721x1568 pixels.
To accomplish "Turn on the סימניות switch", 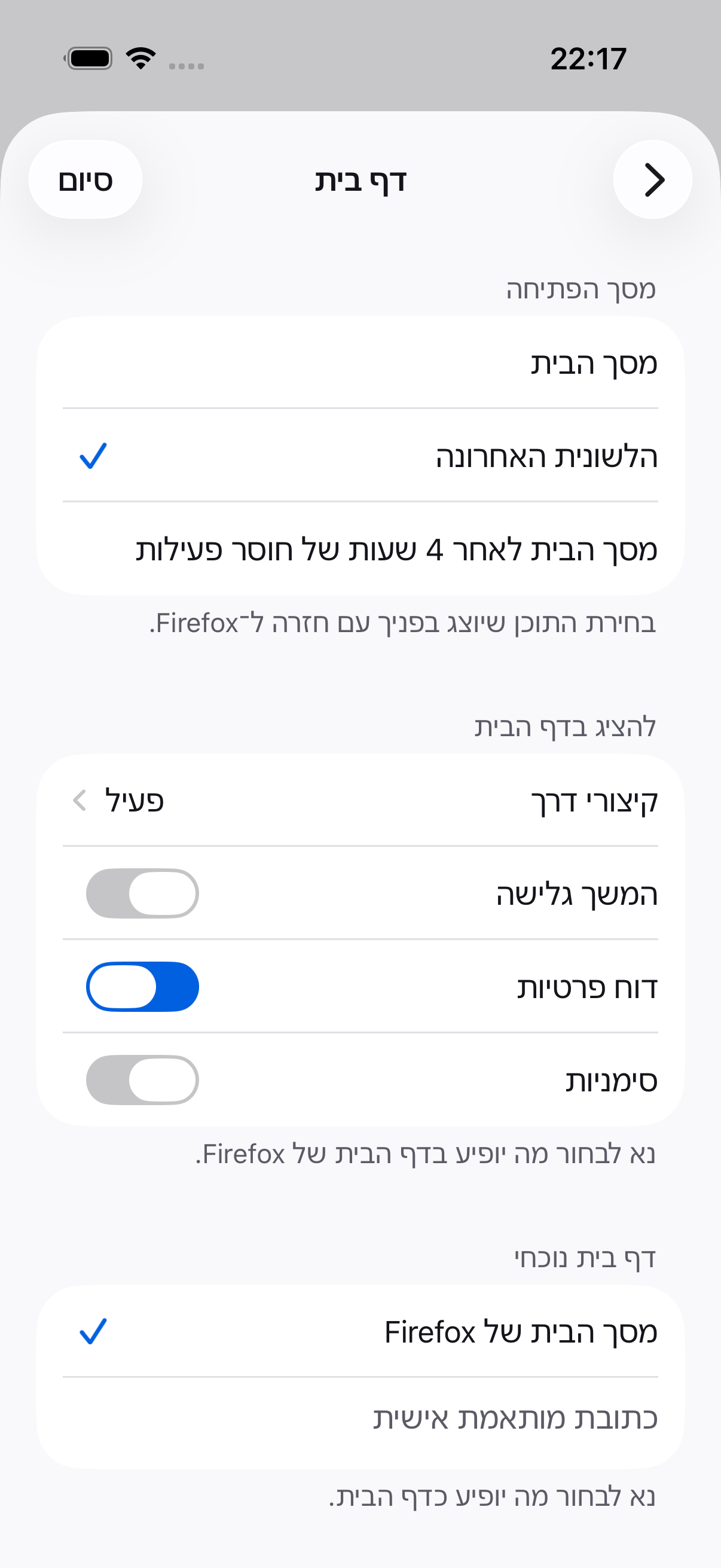I will (x=142, y=1080).
